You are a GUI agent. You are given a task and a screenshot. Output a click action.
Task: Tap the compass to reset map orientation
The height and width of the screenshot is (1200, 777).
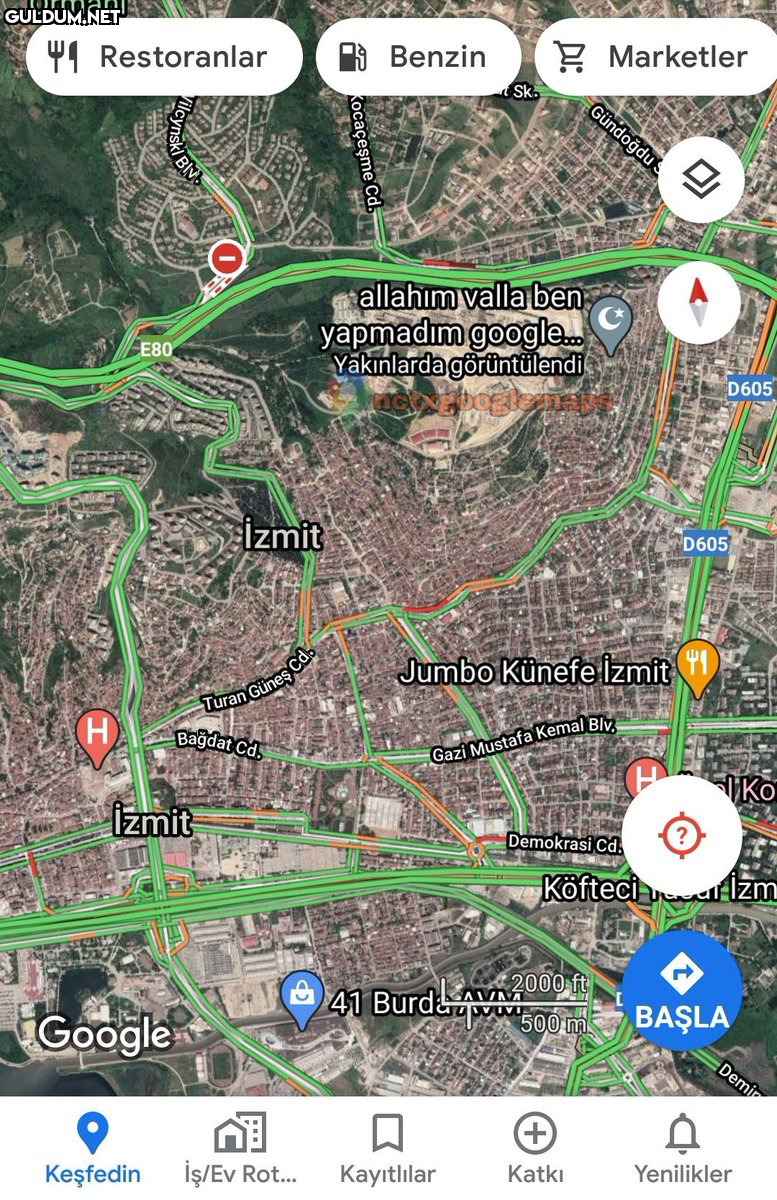point(699,302)
